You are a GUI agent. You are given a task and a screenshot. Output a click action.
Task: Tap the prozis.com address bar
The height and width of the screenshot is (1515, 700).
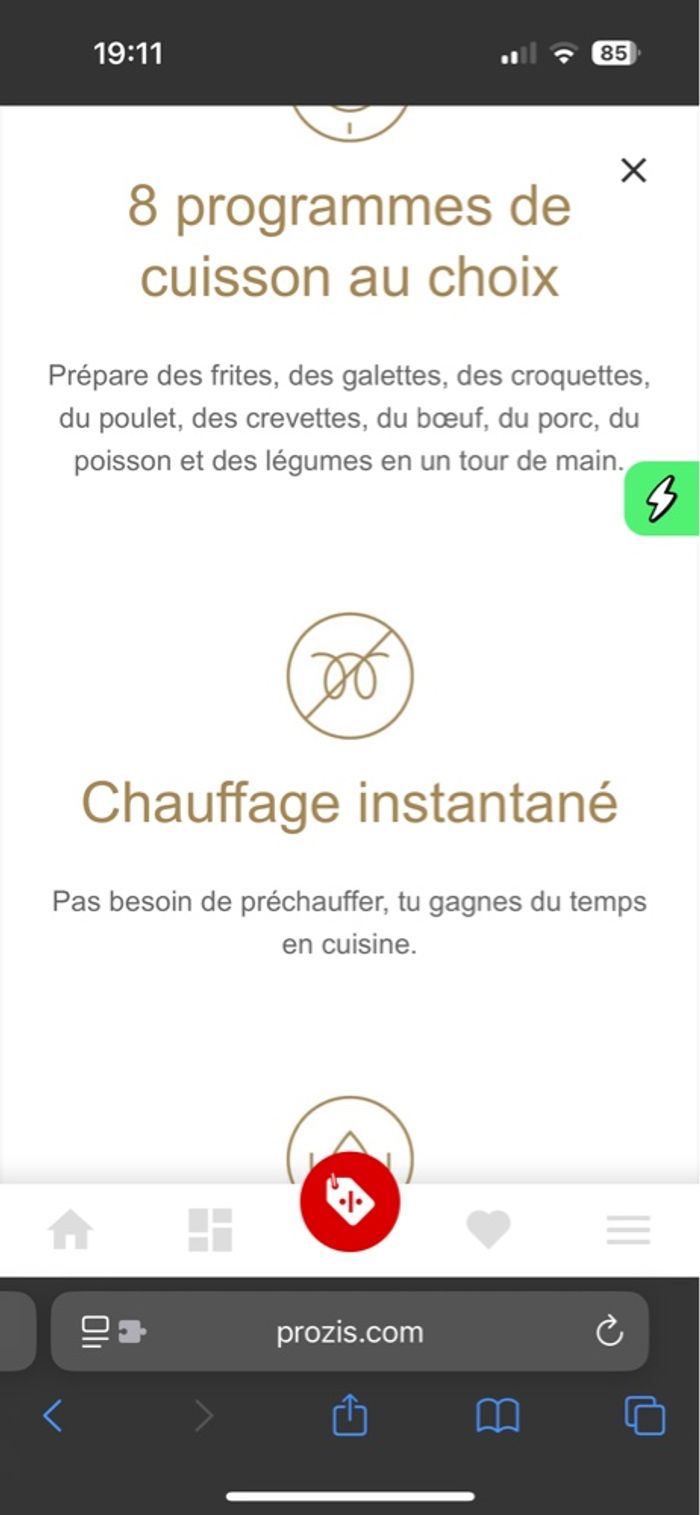pos(350,1332)
